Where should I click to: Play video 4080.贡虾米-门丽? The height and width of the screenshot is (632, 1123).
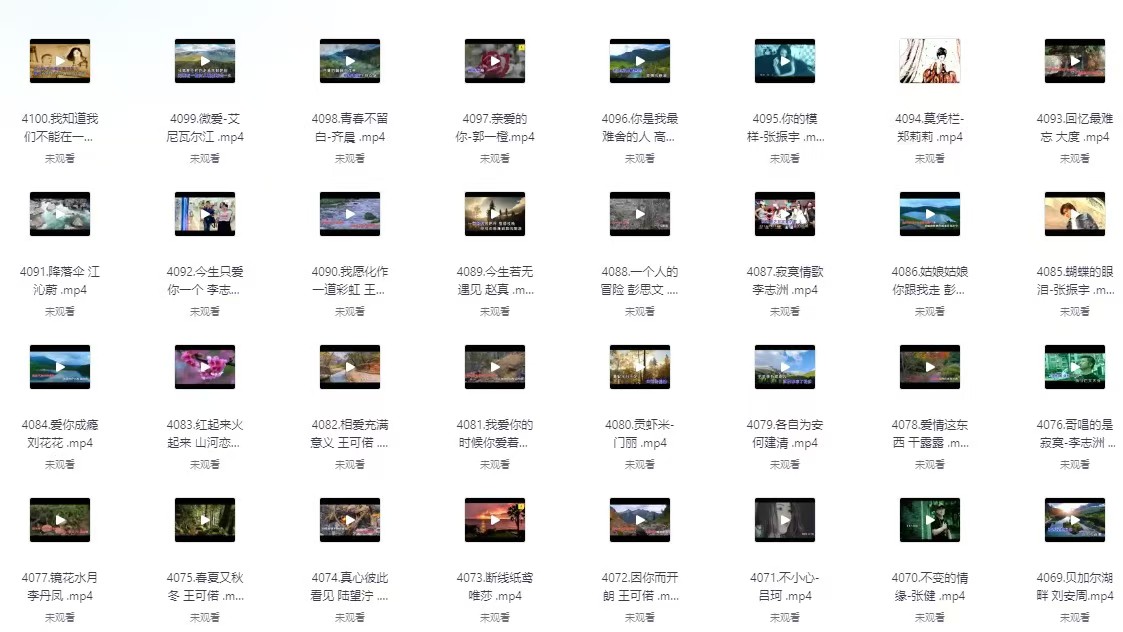click(x=640, y=367)
